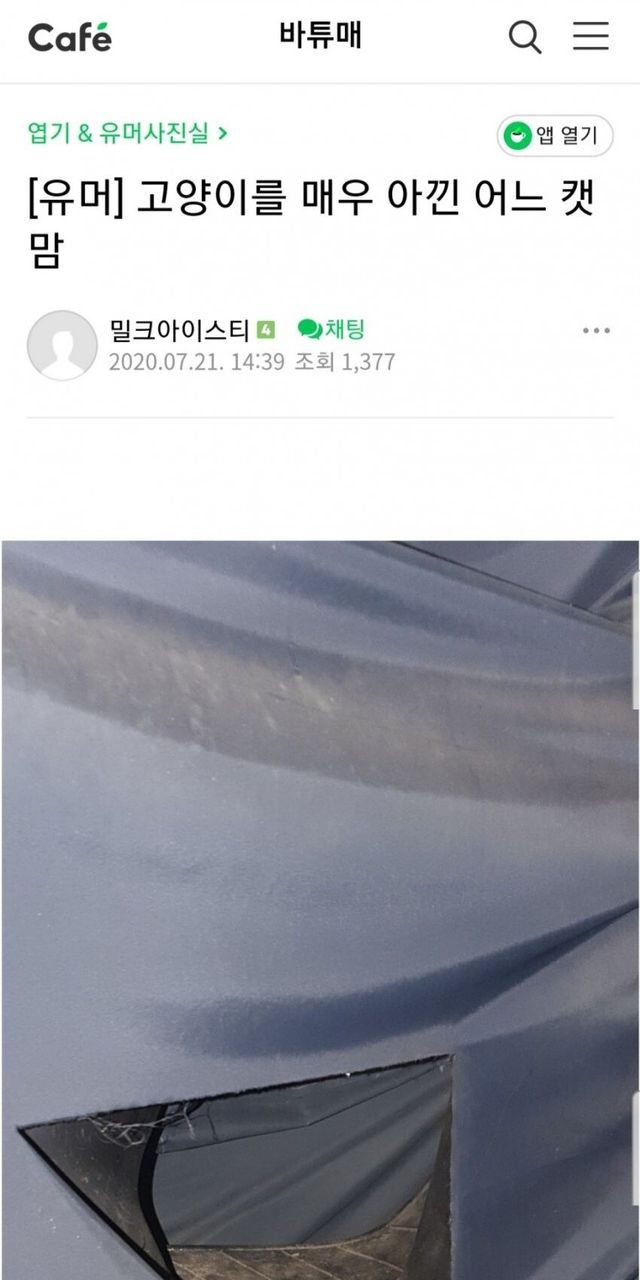Tap the 앱 열기 button
Image resolution: width=640 pixels, height=1280 pixels.
tap(555, 136)
